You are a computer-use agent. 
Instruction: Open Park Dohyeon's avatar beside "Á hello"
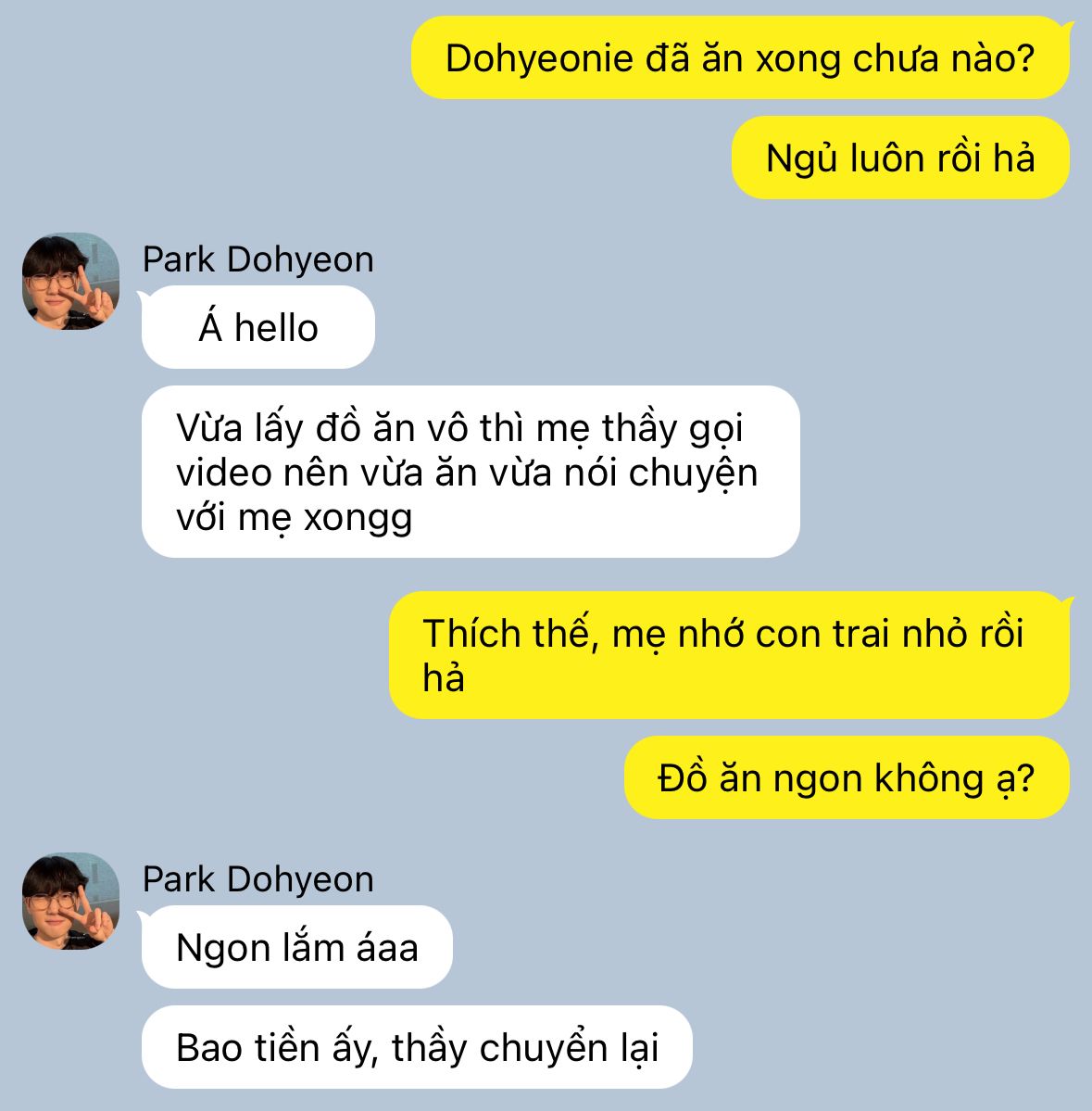click(71, 281)
